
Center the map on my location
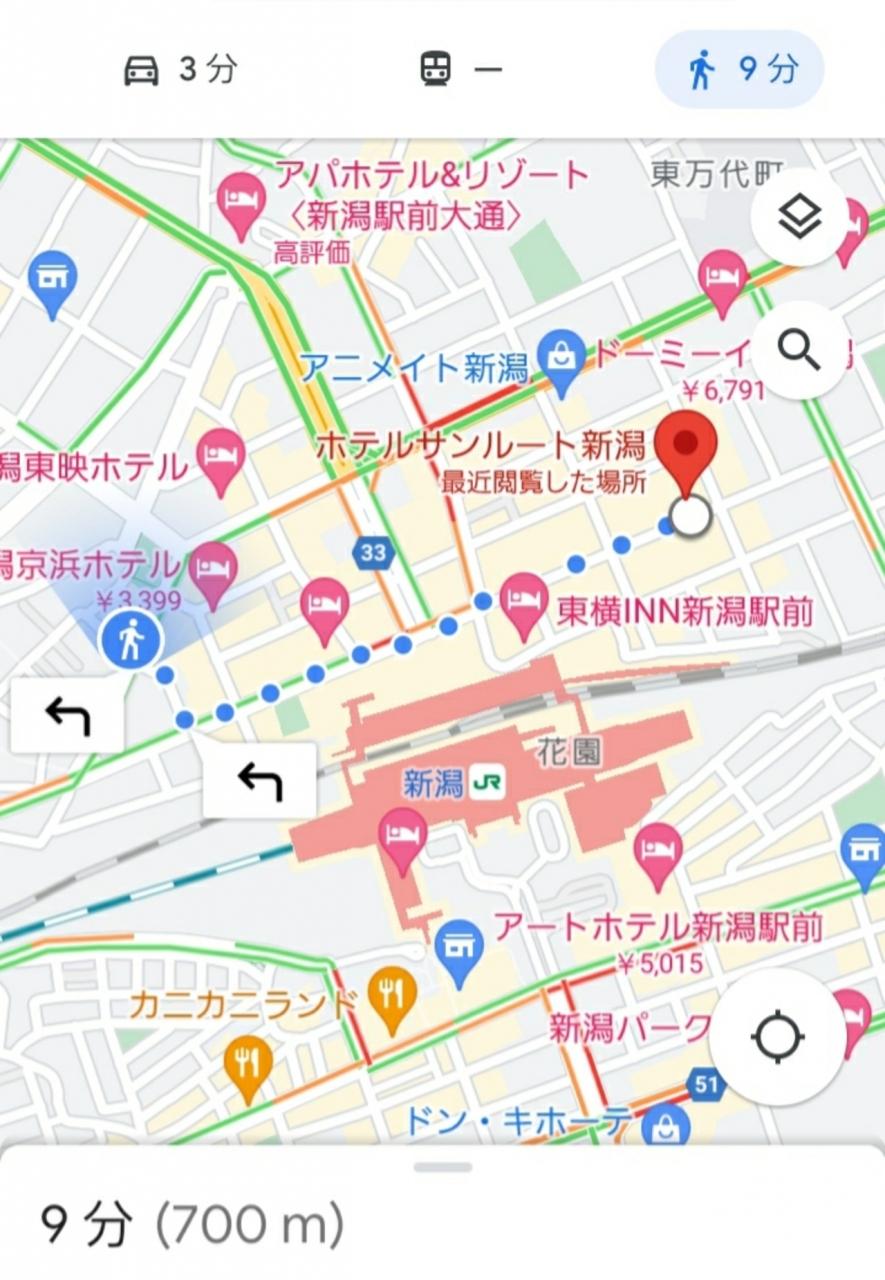[778, 1036]
